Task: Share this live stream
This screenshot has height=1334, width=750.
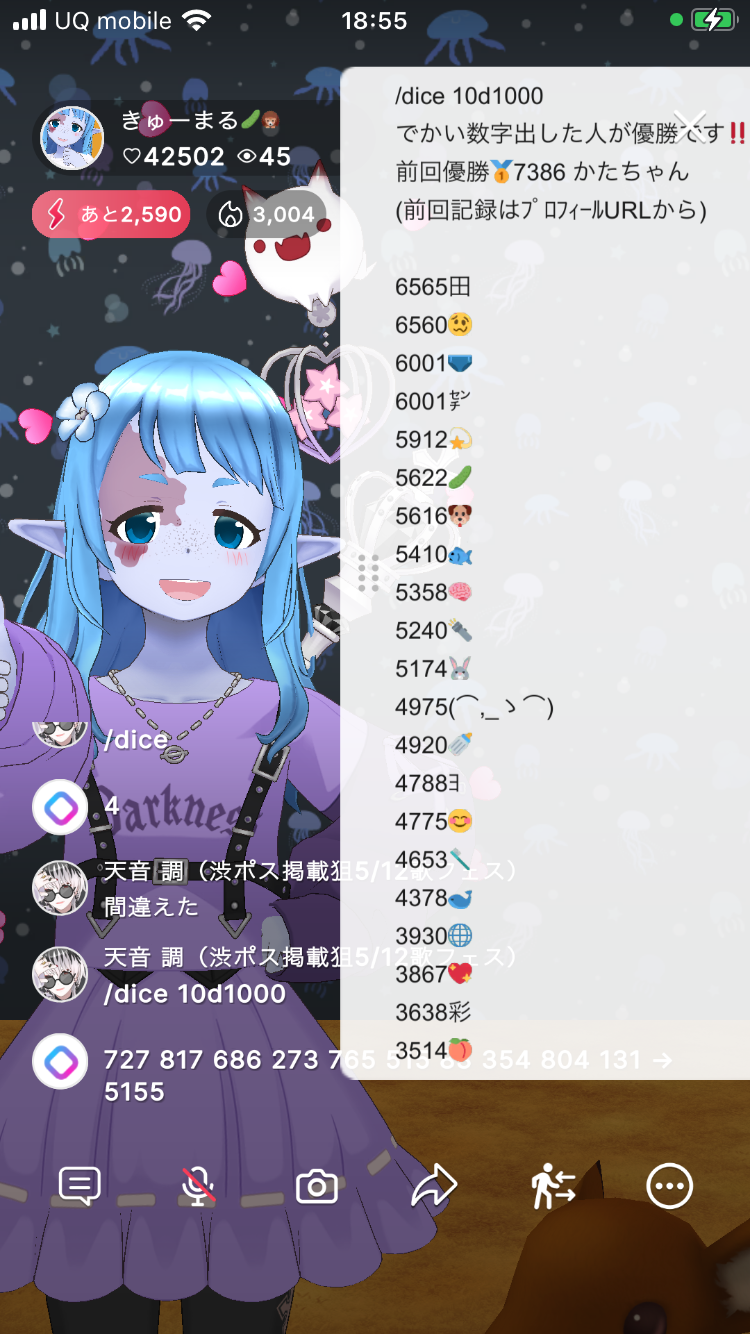Action: (x=434, y=1187)
